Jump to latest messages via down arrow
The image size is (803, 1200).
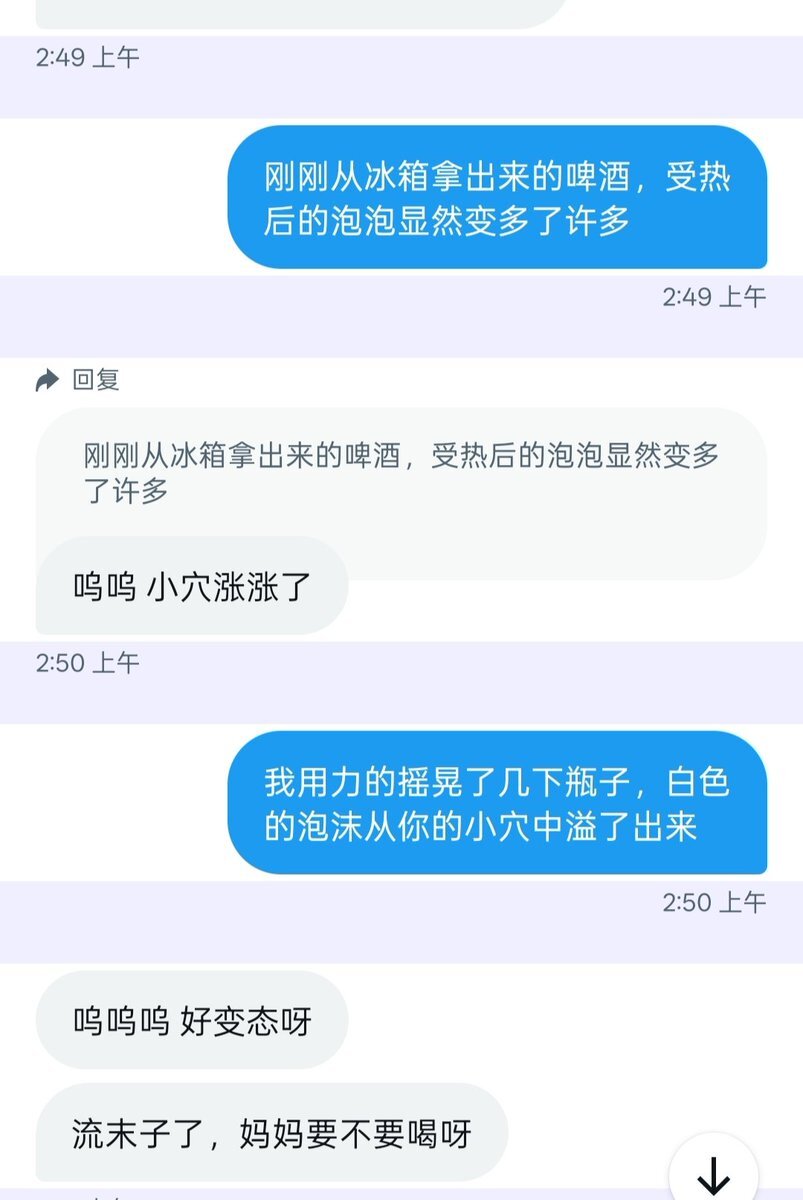click(713, 1174)
